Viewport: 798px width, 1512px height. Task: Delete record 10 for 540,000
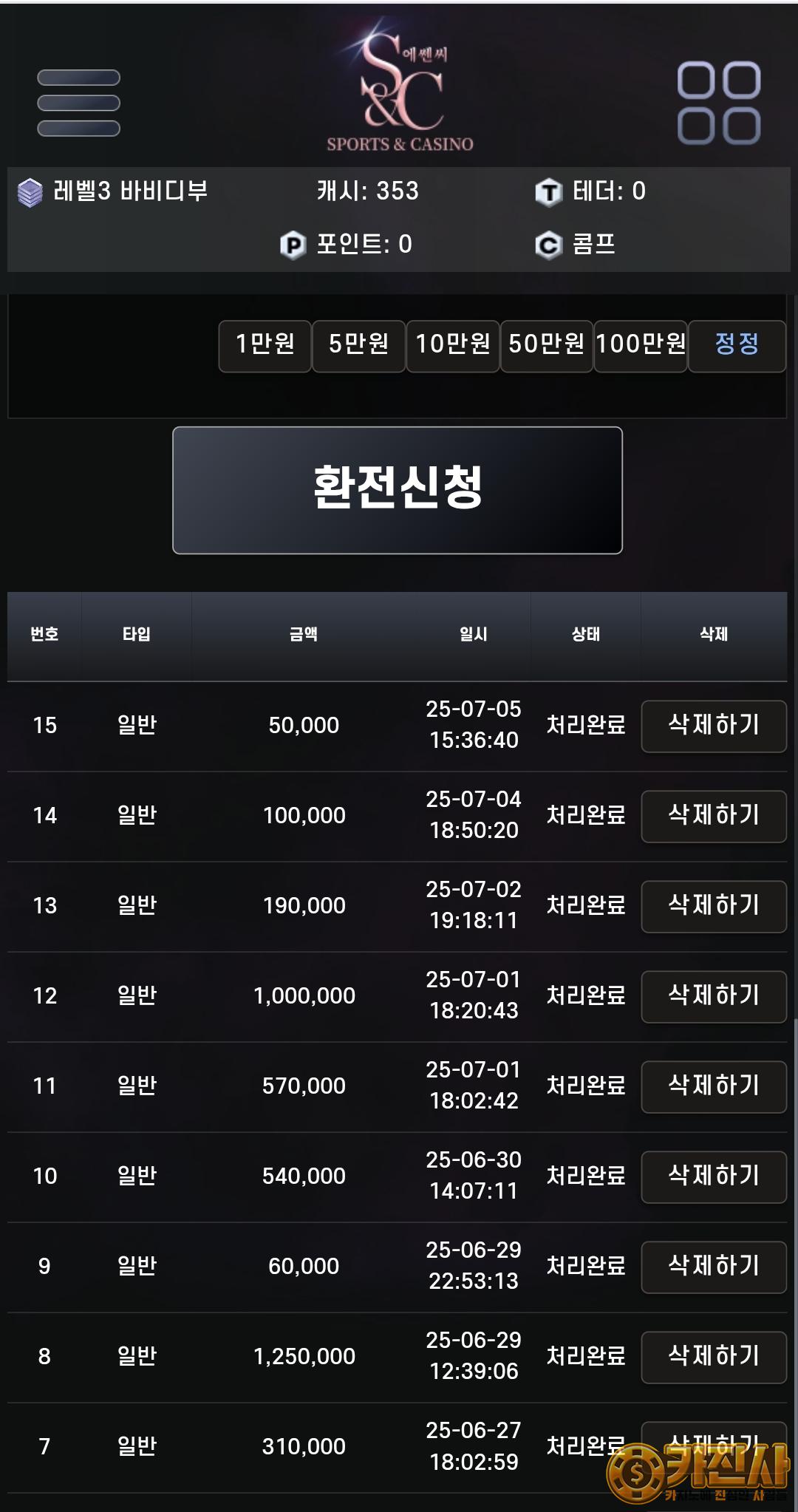[714, 1176]
